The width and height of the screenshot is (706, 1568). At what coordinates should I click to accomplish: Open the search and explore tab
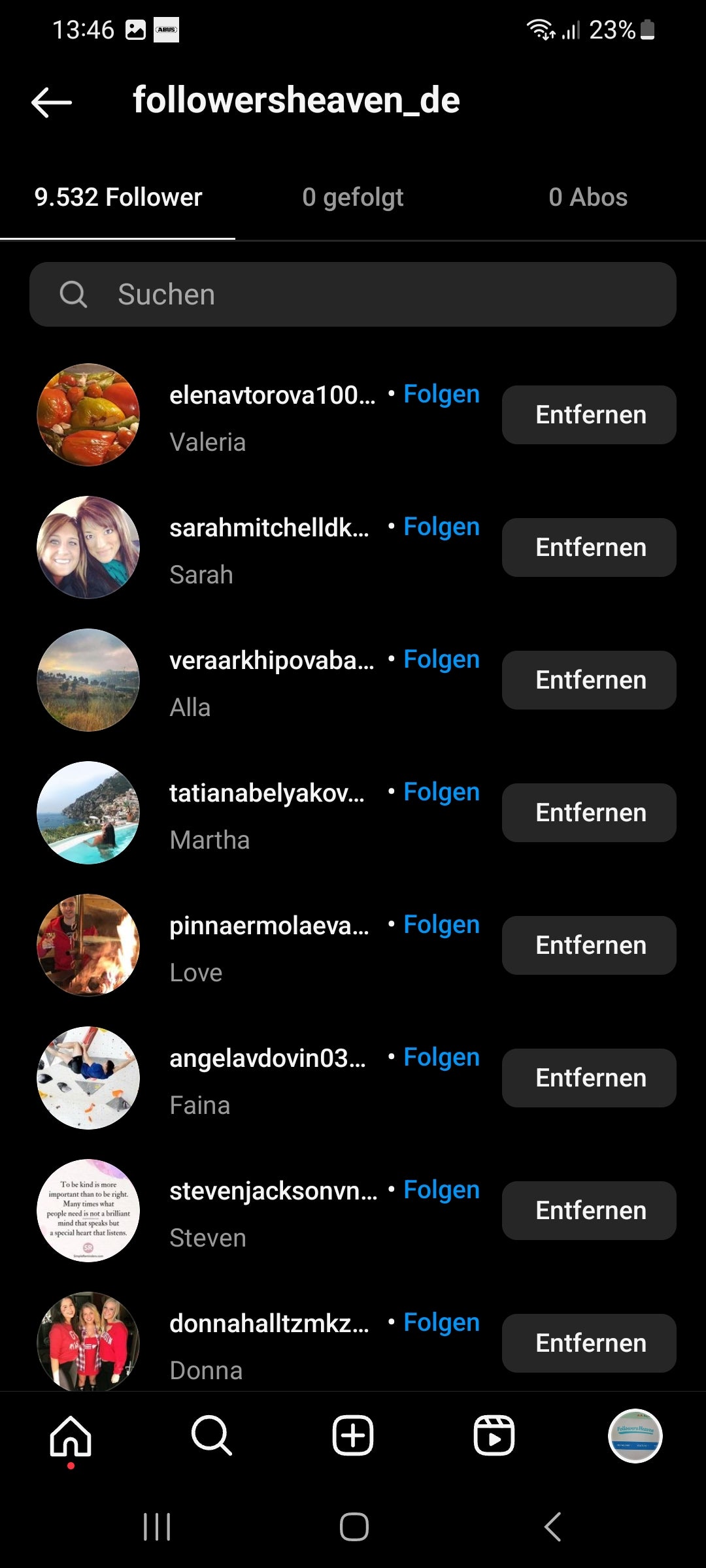pos(212,1436)
